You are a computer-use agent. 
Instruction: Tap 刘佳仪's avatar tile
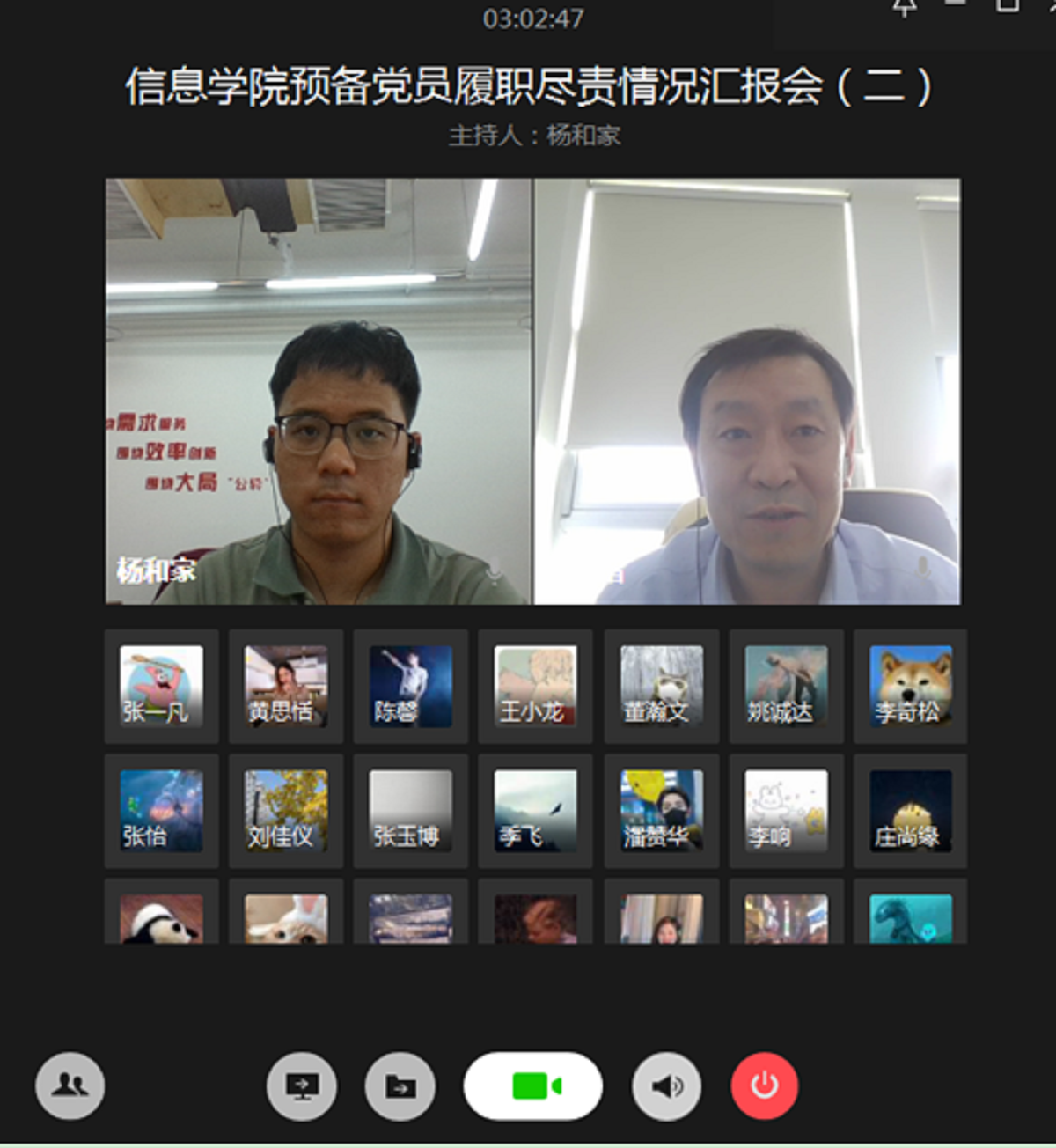point(286,811)
